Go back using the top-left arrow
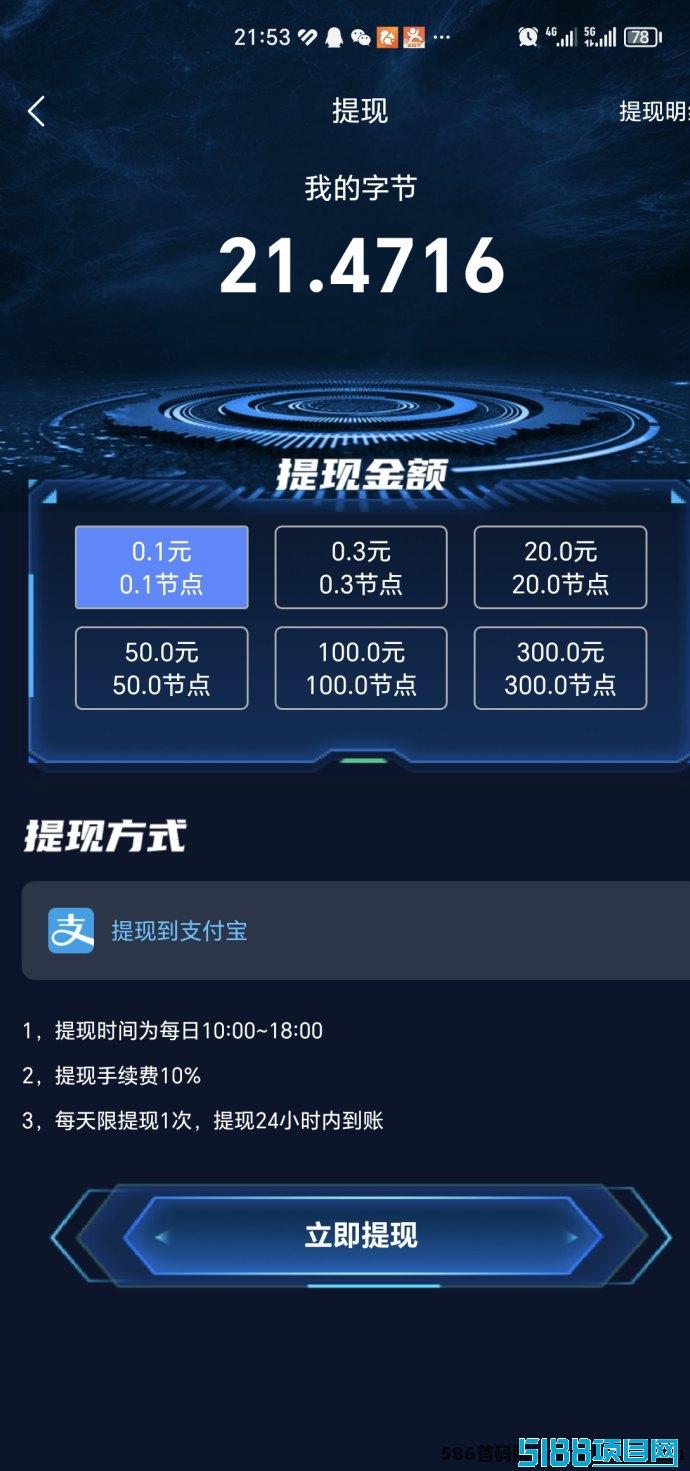The width and height of the screenshot is (690, 1471). 36,111
